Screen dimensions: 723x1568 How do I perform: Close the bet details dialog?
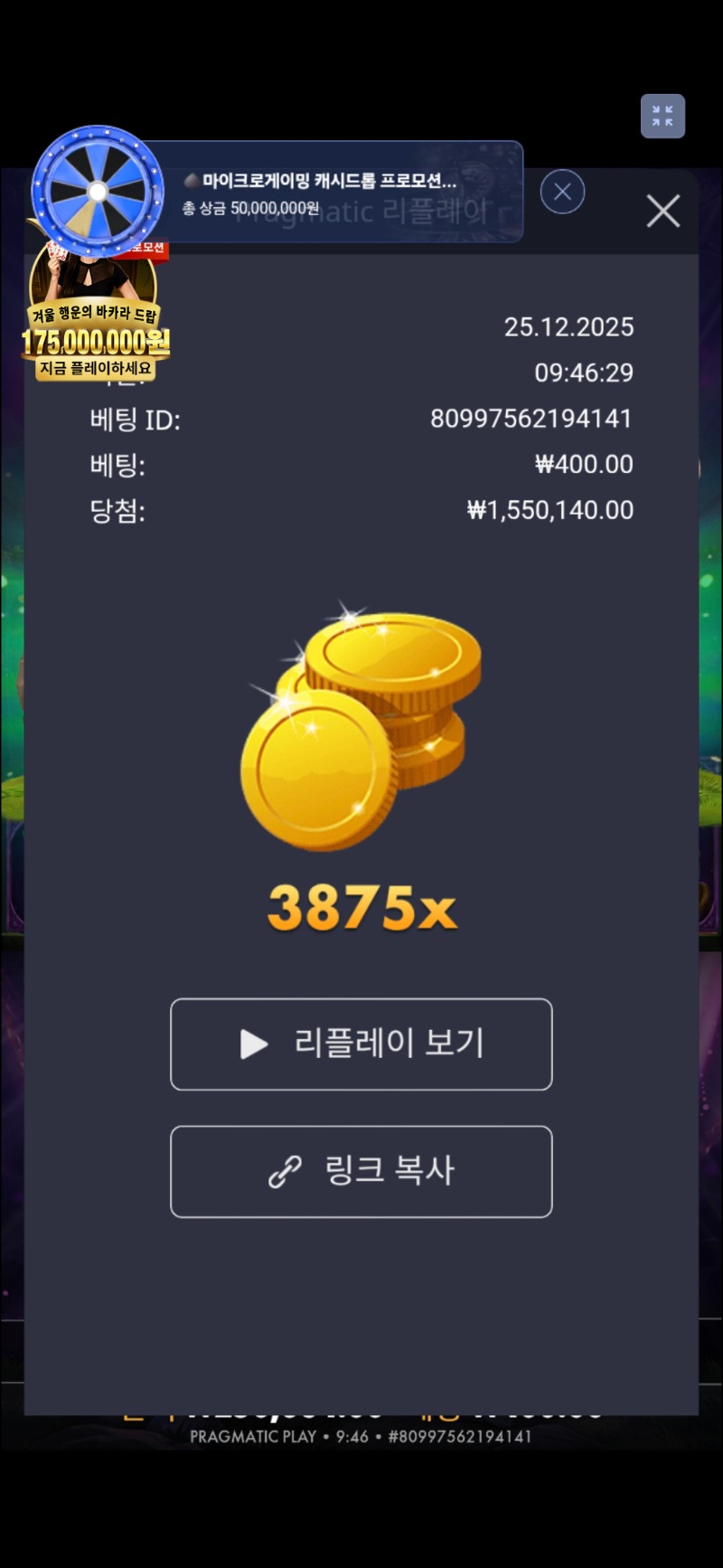pos(662,212)
